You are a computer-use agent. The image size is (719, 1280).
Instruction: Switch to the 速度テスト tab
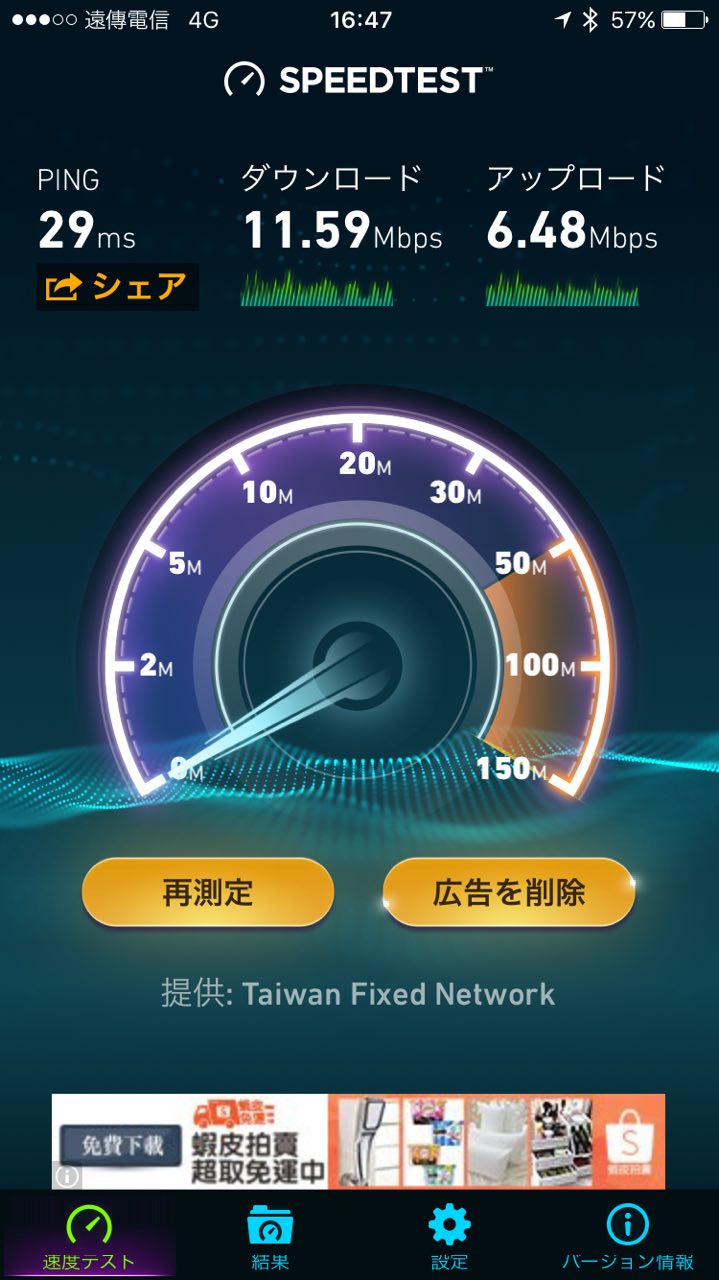click(x=88, y=1236)
